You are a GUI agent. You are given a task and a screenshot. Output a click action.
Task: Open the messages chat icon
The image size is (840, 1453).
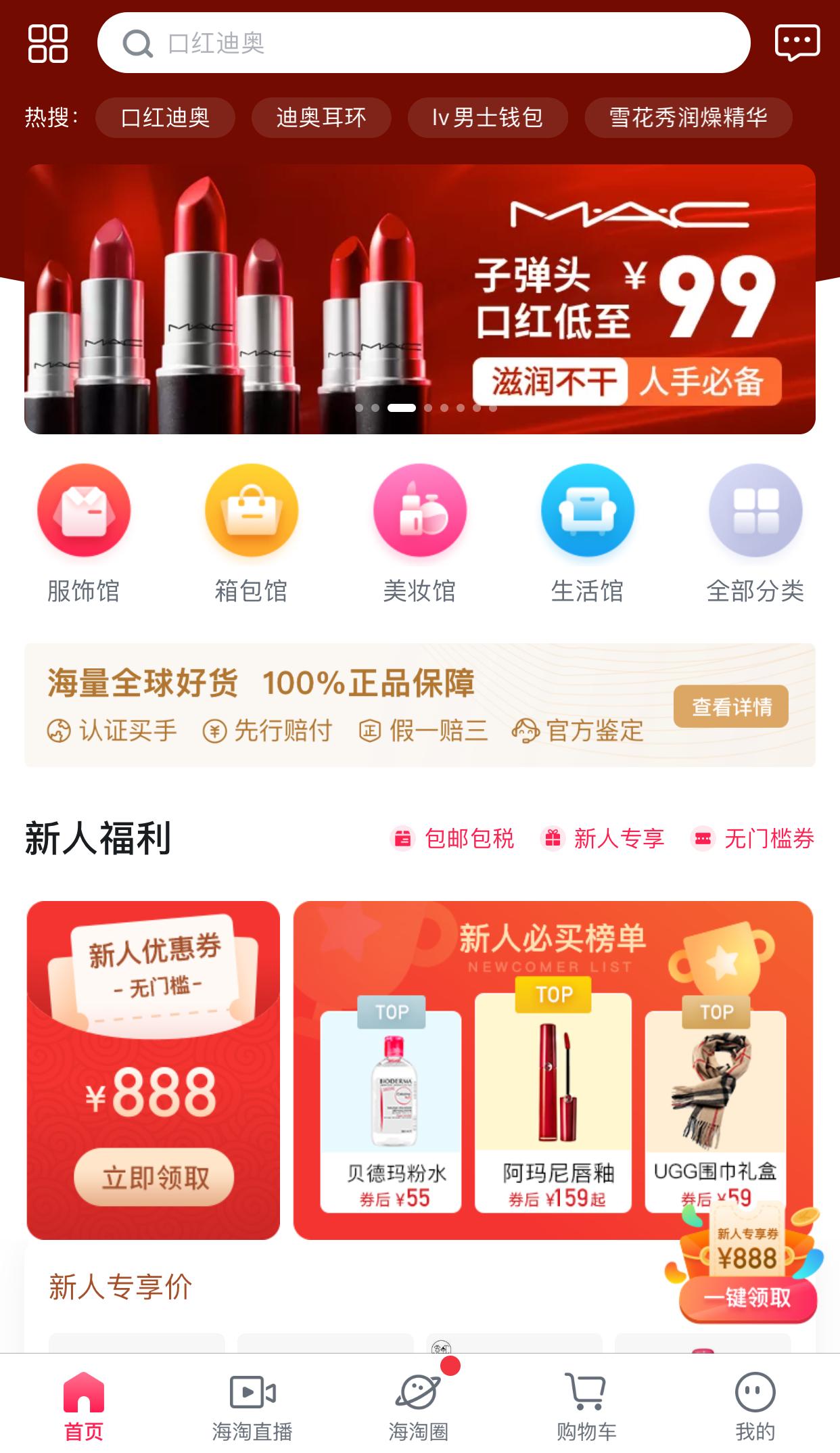pos(797,43)
